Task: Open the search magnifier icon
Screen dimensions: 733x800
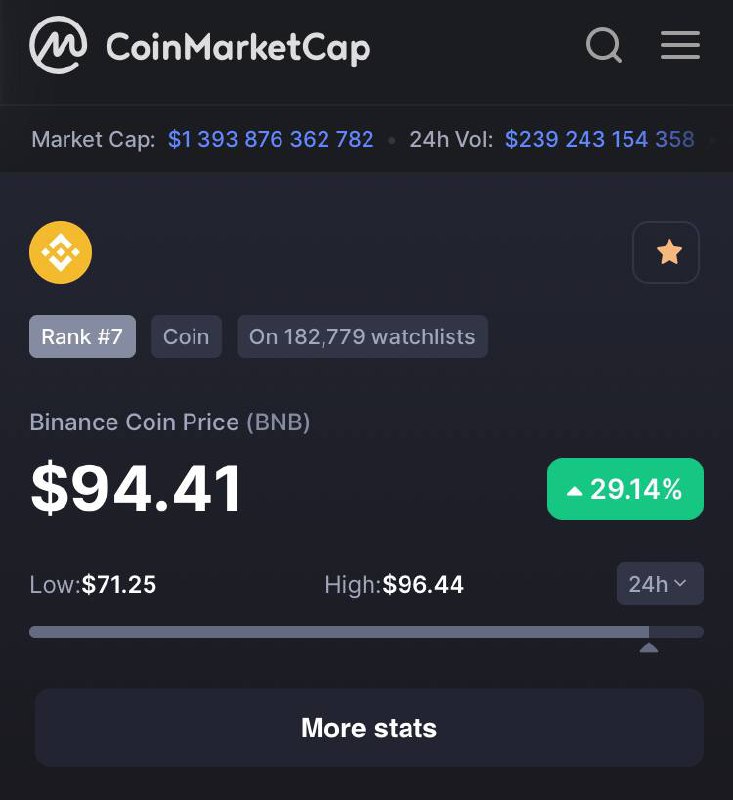Action: coord(604,45)
